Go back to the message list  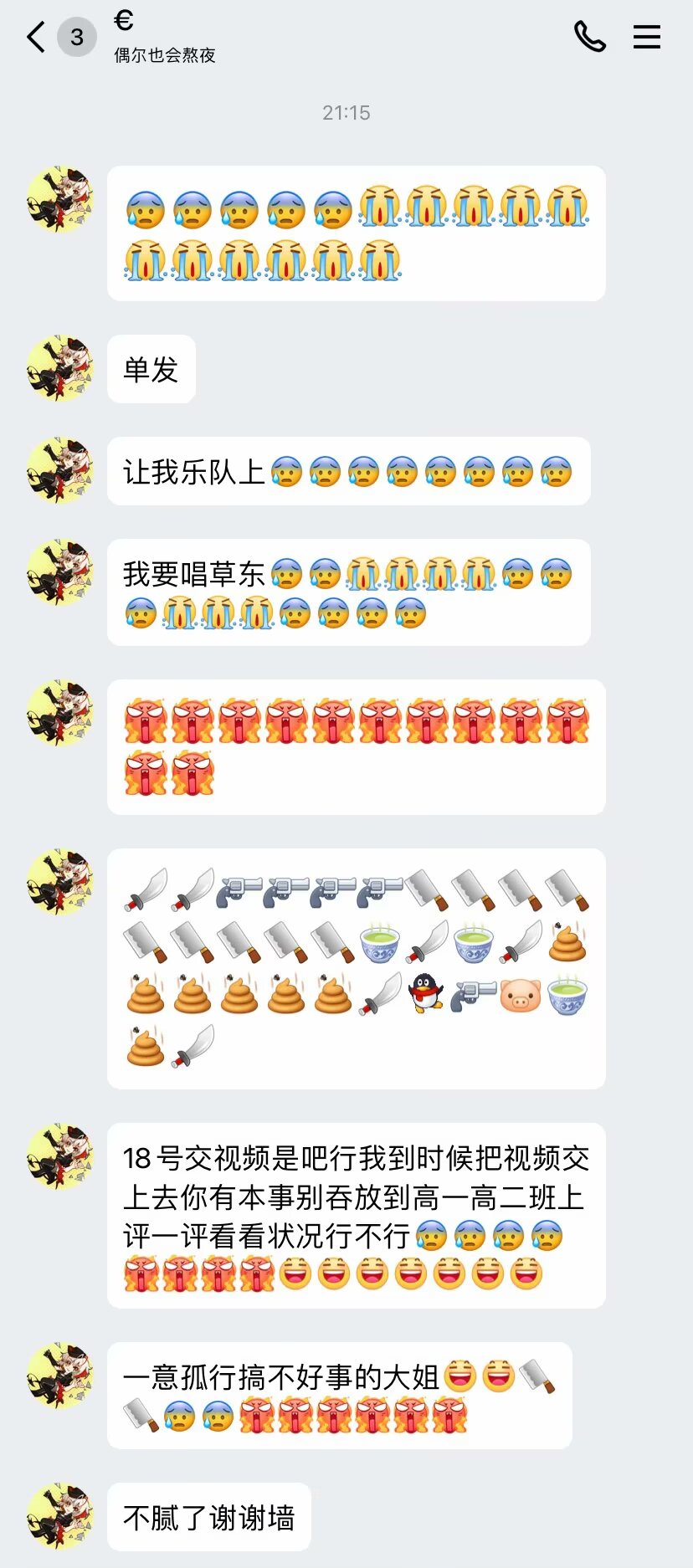coord(36,38)
